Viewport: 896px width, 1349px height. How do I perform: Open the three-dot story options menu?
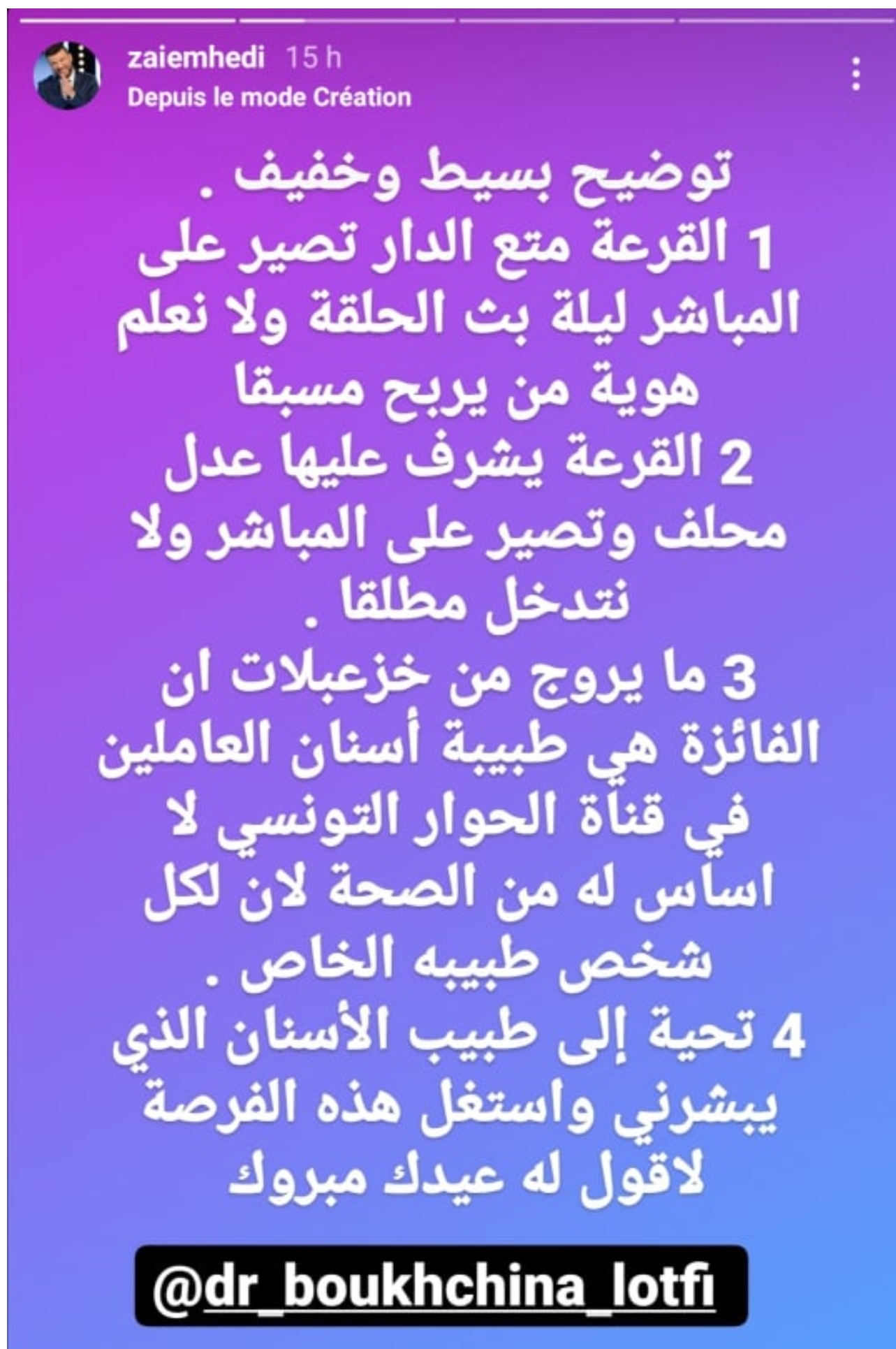[x=856, y=75]
